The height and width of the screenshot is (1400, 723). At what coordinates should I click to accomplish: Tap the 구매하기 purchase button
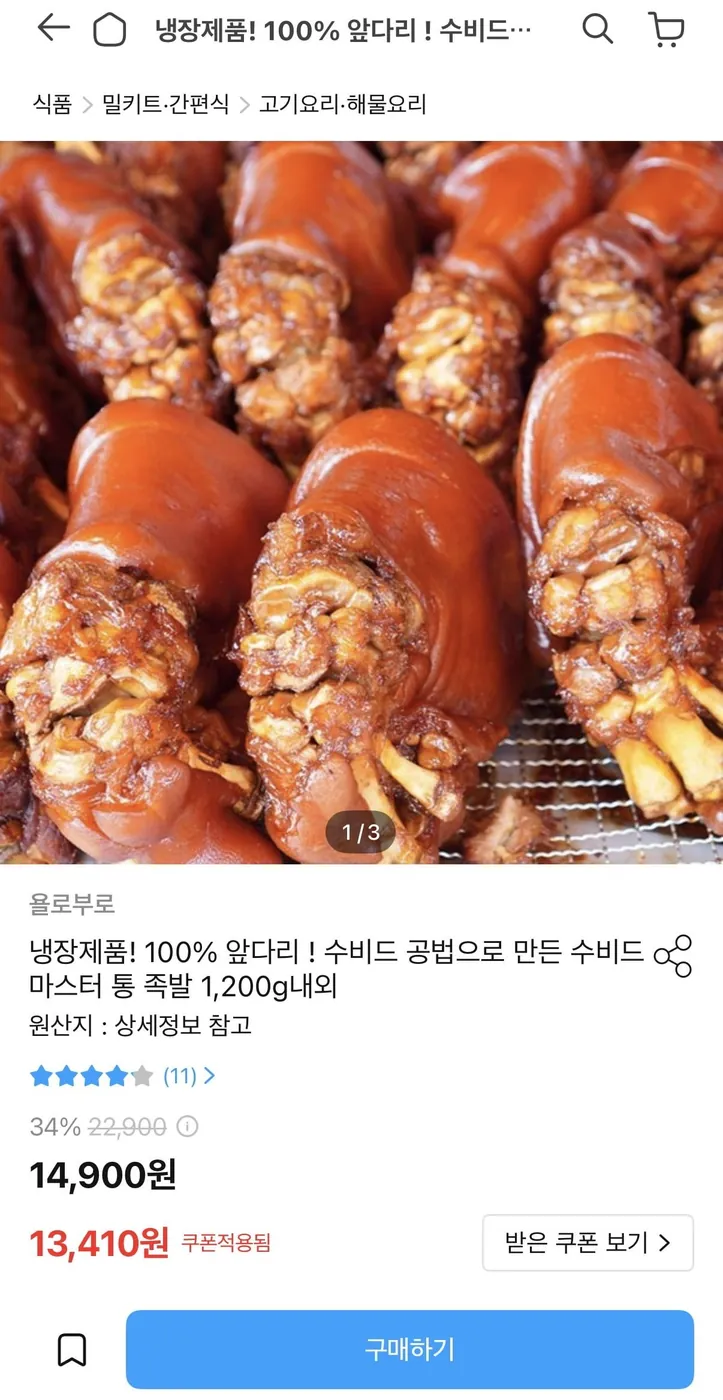click(410, 1349)
